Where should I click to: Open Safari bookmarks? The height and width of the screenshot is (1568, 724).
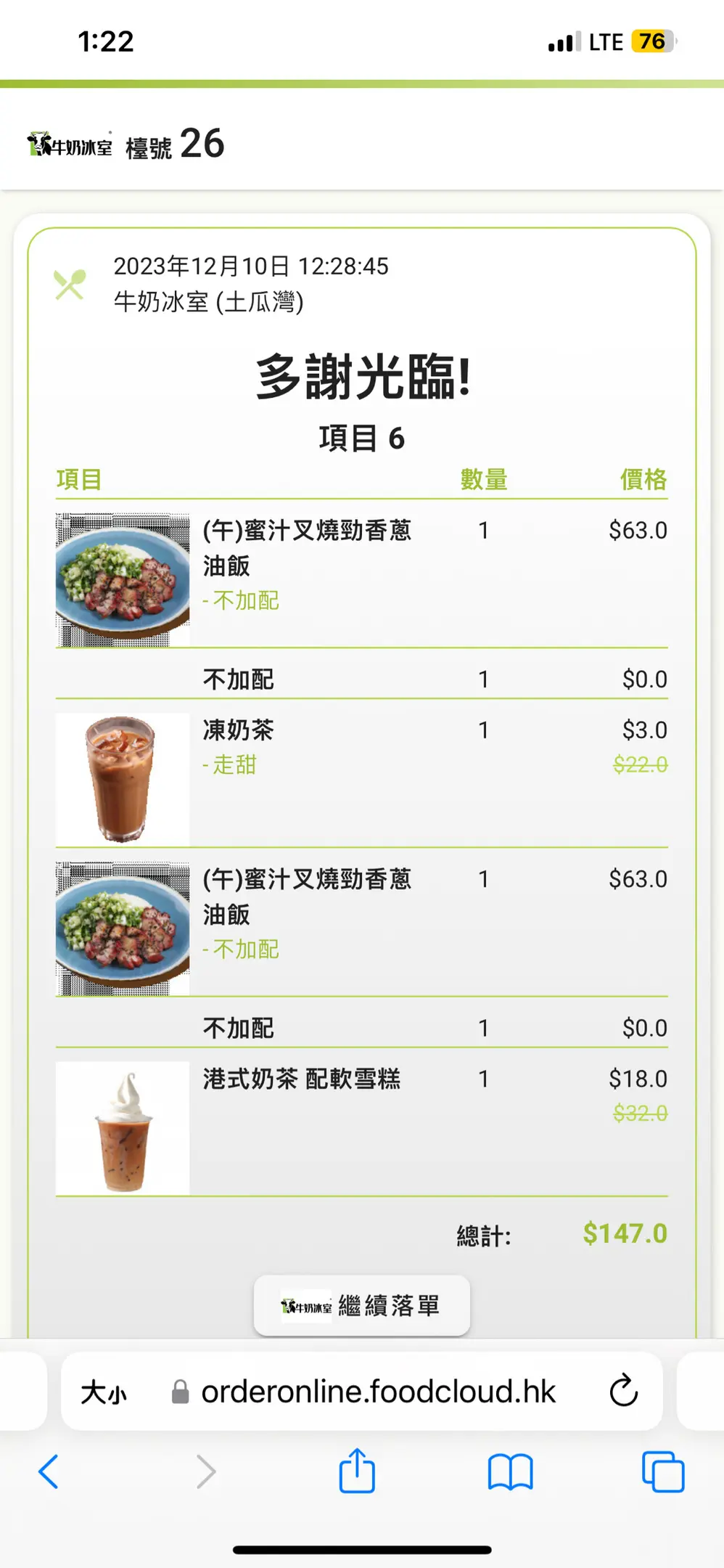point(510,1472)
